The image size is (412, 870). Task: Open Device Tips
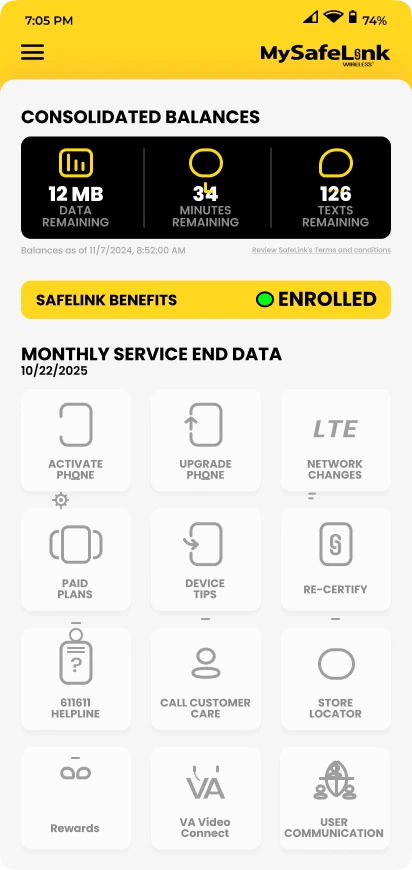206,559
